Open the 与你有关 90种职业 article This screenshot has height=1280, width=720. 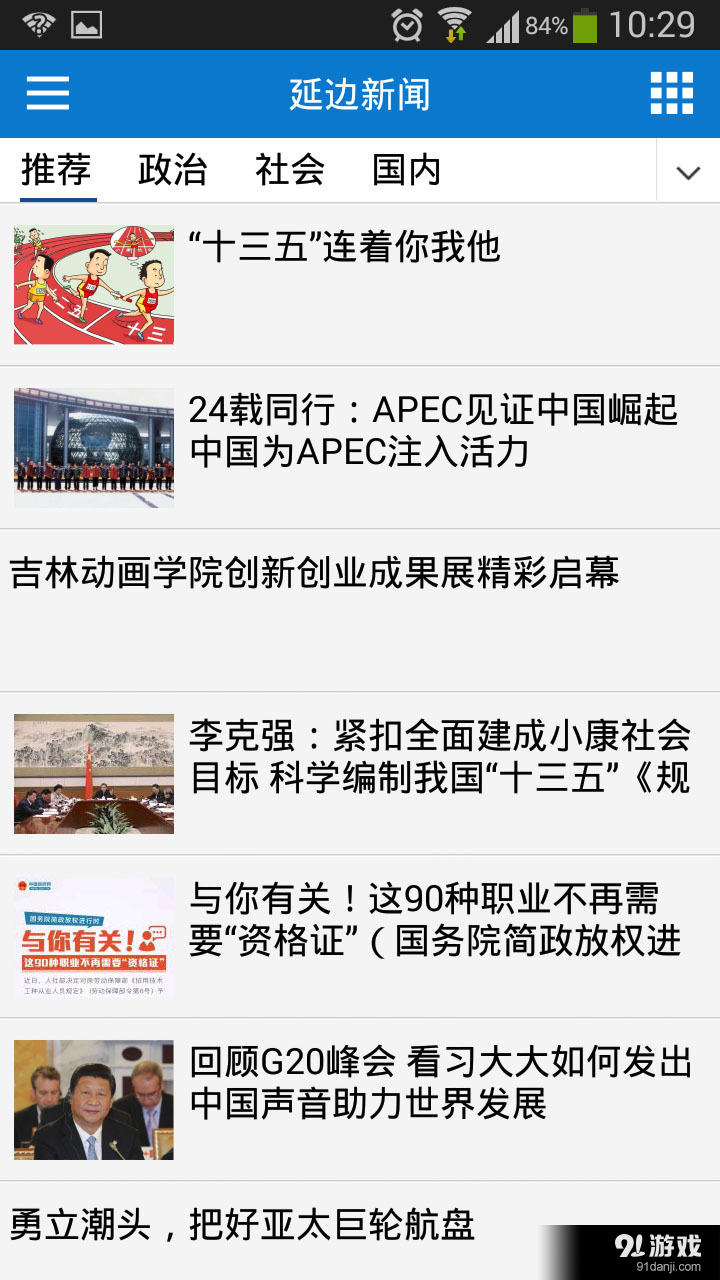coord(434,920)
